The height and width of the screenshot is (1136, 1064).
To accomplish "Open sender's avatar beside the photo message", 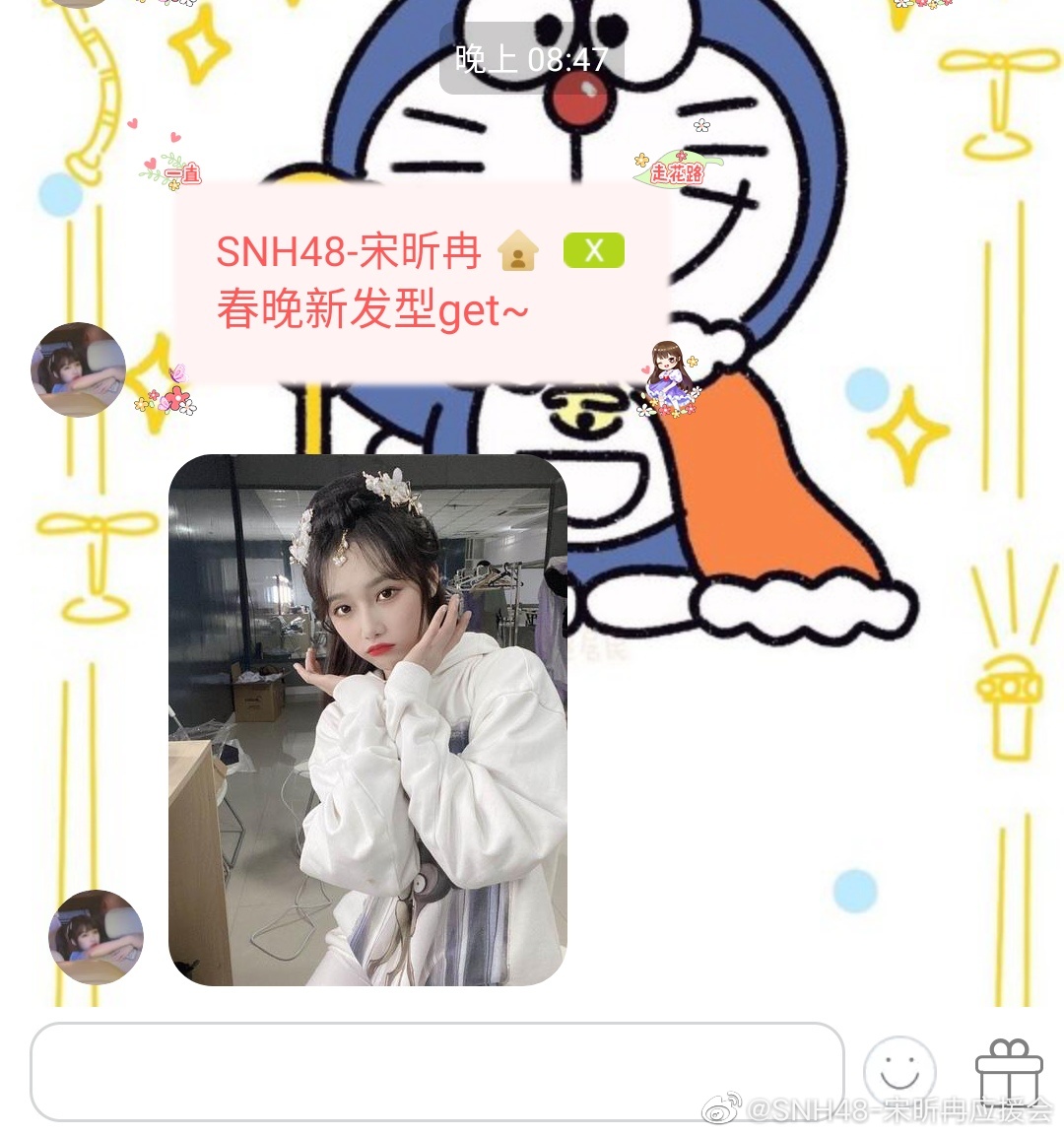I will (x=96, y=937).
